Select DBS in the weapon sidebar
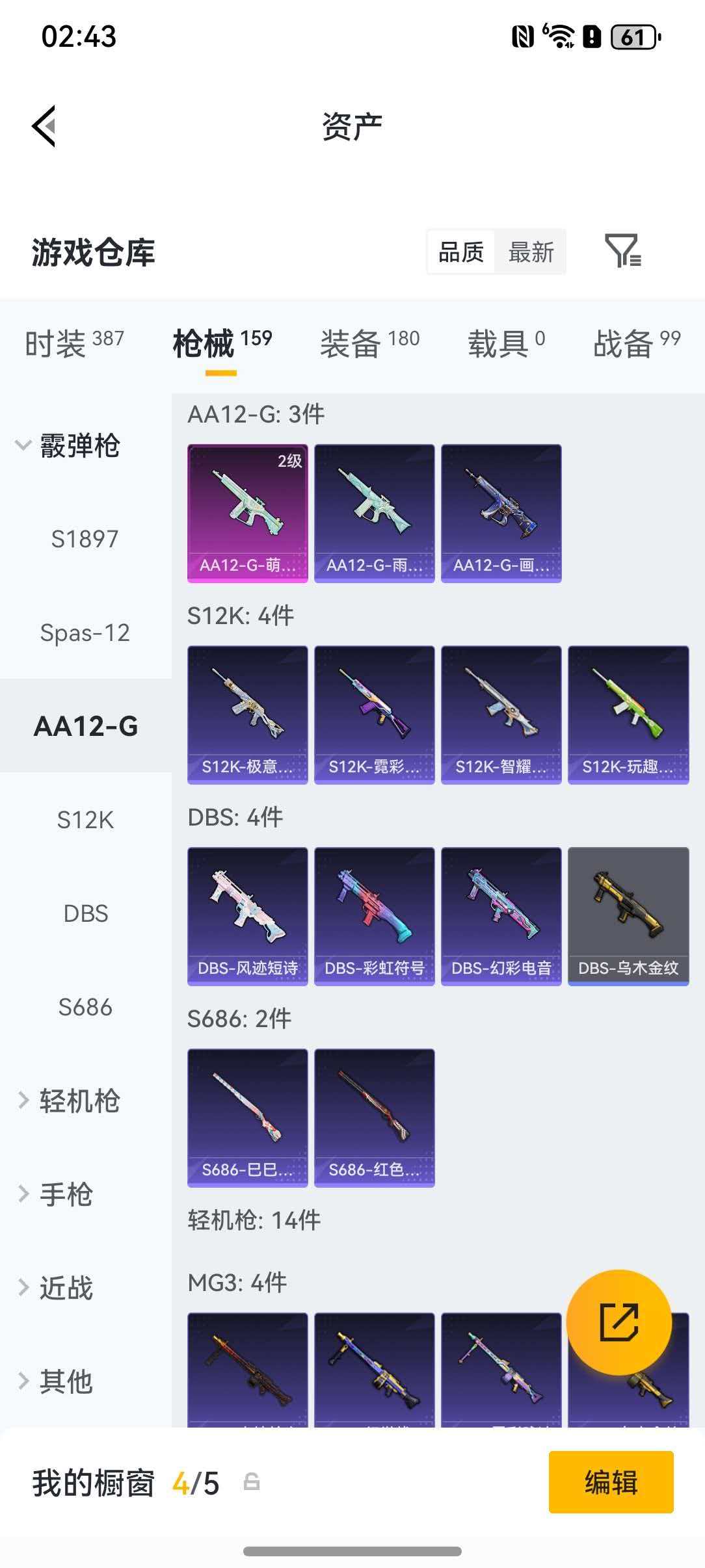Viewport: 705px width, 1568px height. click(85, 913)
